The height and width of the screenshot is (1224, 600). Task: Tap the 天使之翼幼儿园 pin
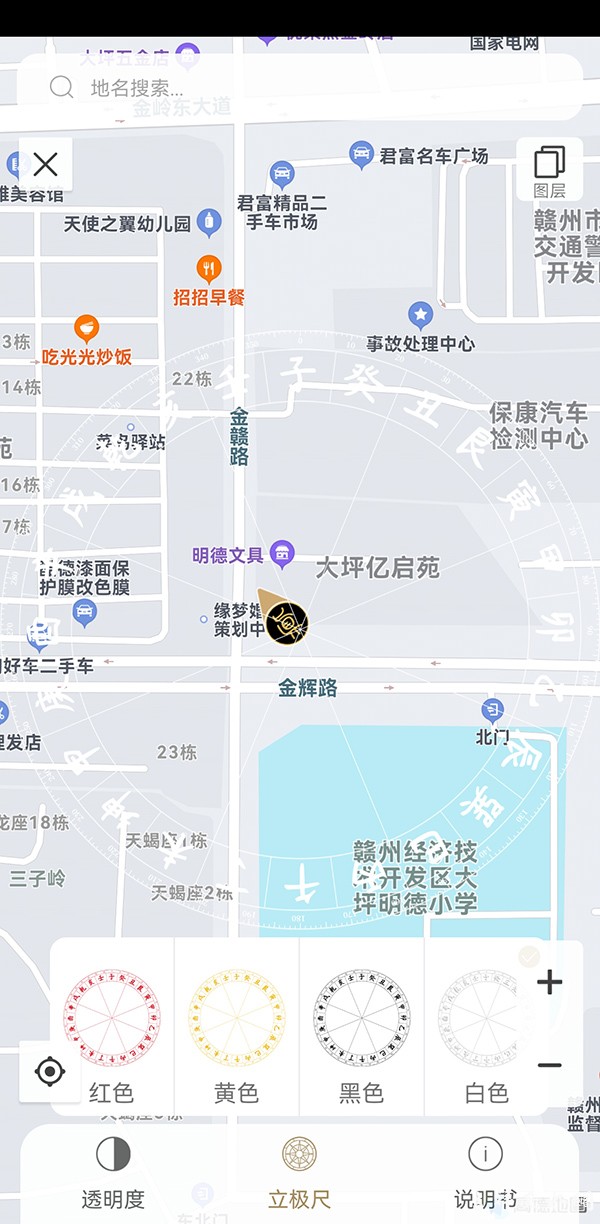coord(209,223)
